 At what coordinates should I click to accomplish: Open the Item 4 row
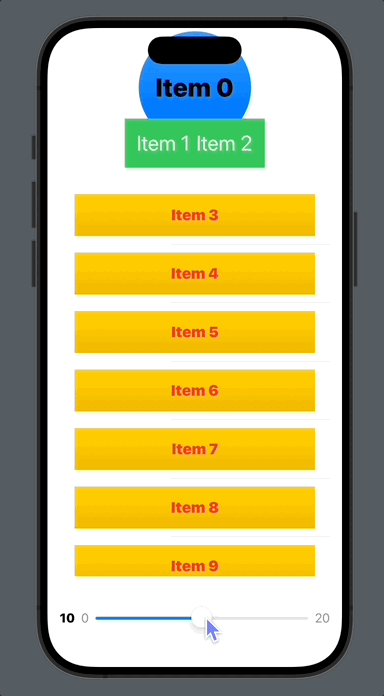pos(195,273)
